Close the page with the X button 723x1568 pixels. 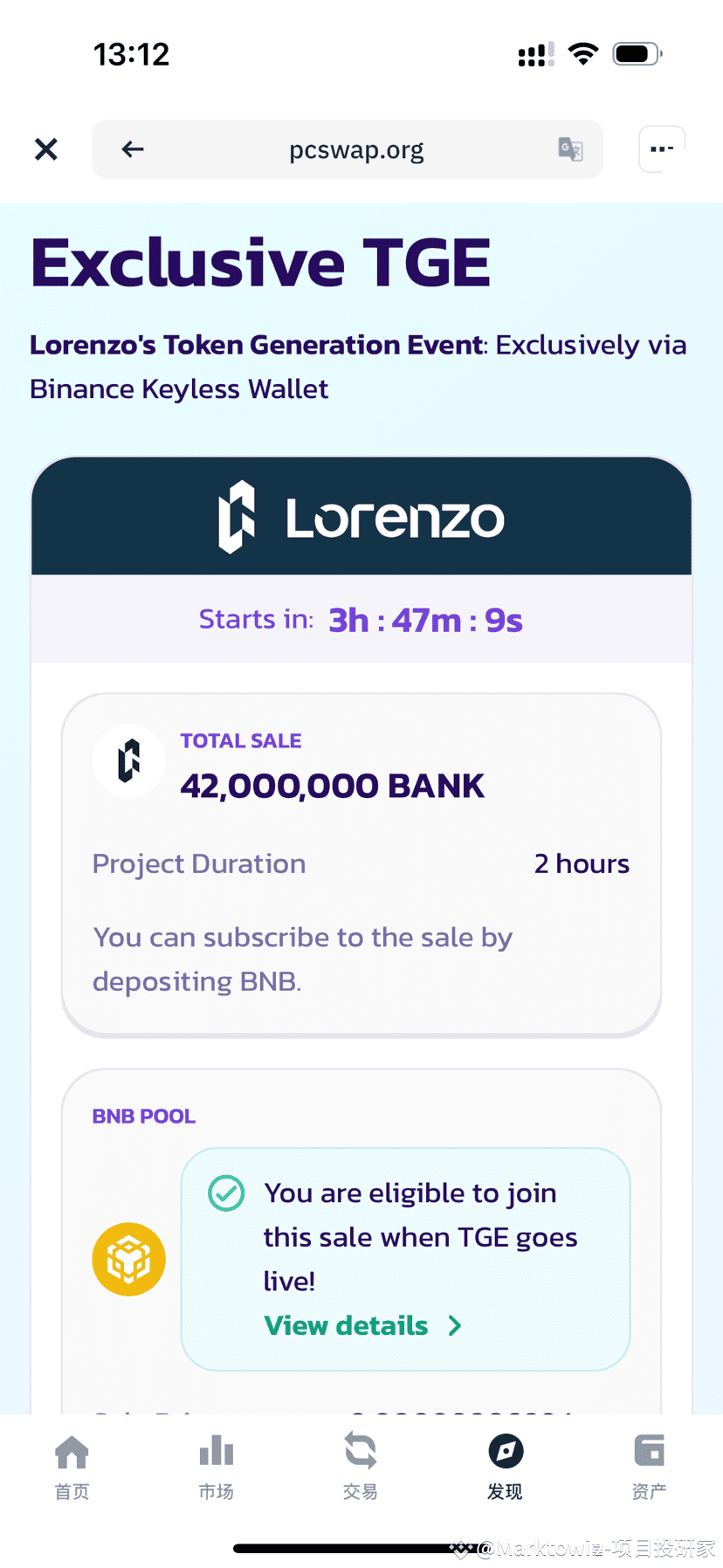coord(45,148)
